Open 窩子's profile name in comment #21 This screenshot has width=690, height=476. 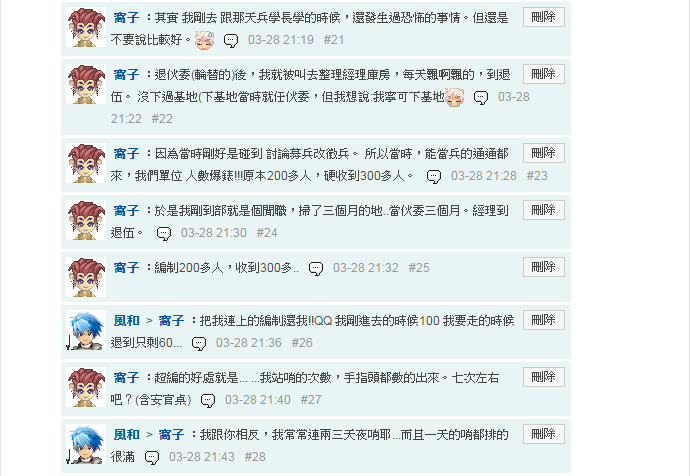pyautogui.click(x=126, y=17)
